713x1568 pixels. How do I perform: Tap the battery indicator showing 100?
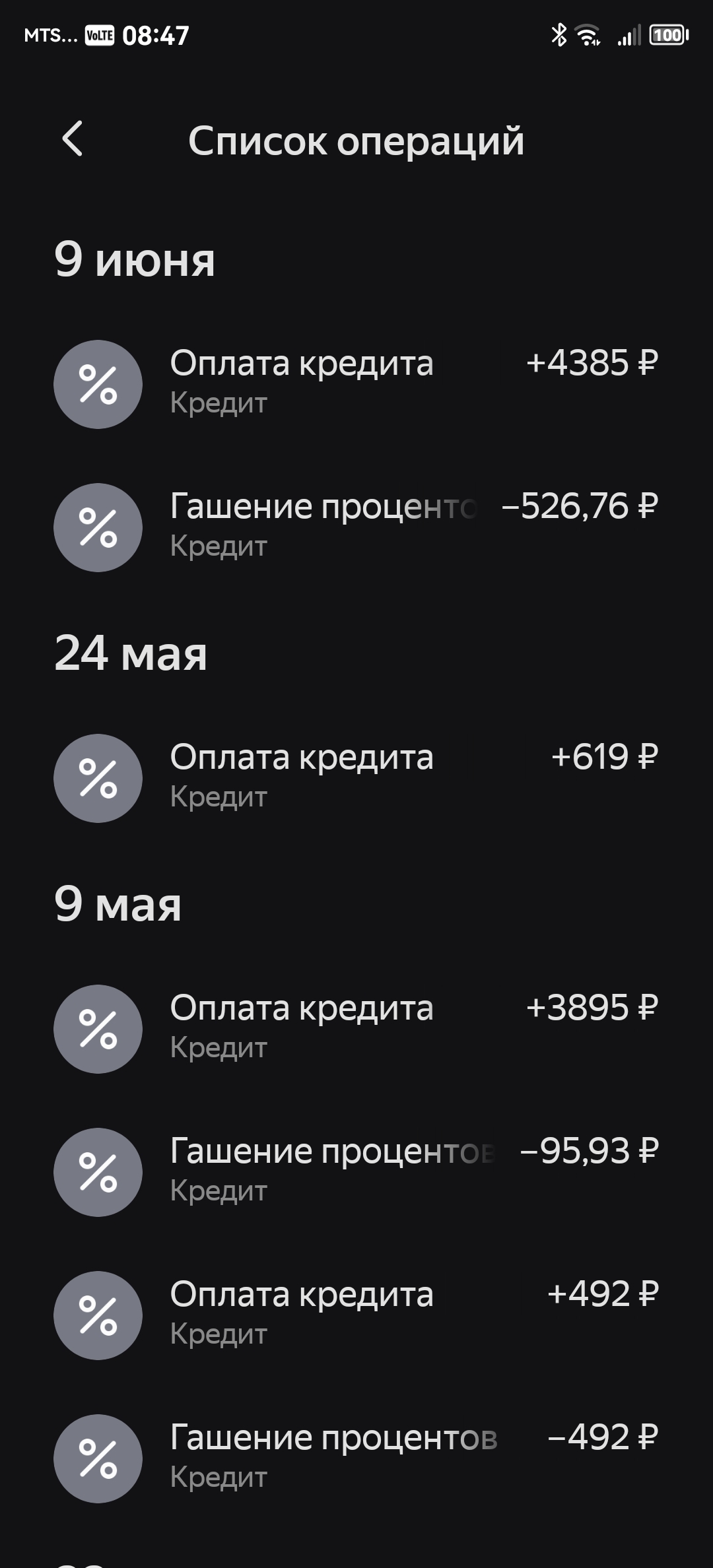pos(667,35)
